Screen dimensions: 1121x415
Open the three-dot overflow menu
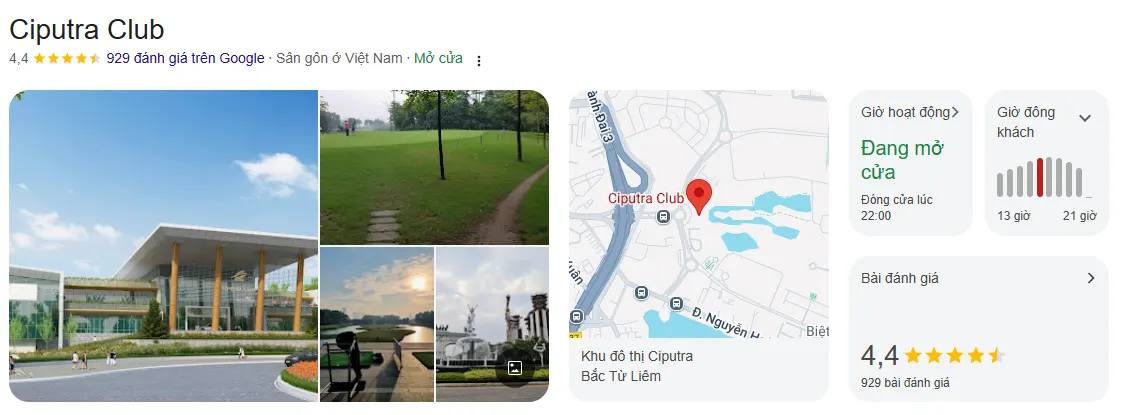point(478,60)
